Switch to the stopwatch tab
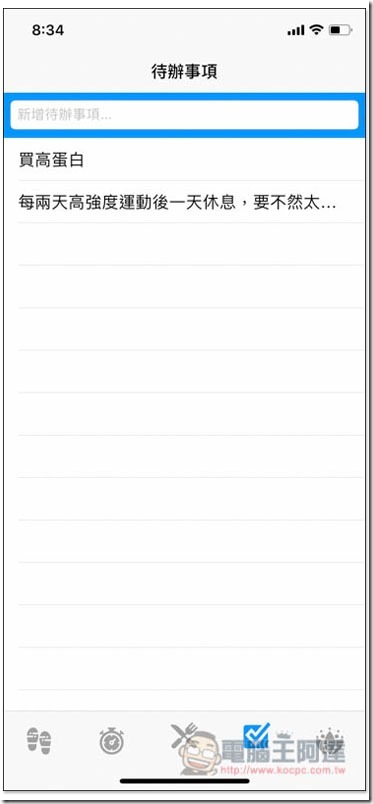The image size is (373, 804). (x=111, y=741)
